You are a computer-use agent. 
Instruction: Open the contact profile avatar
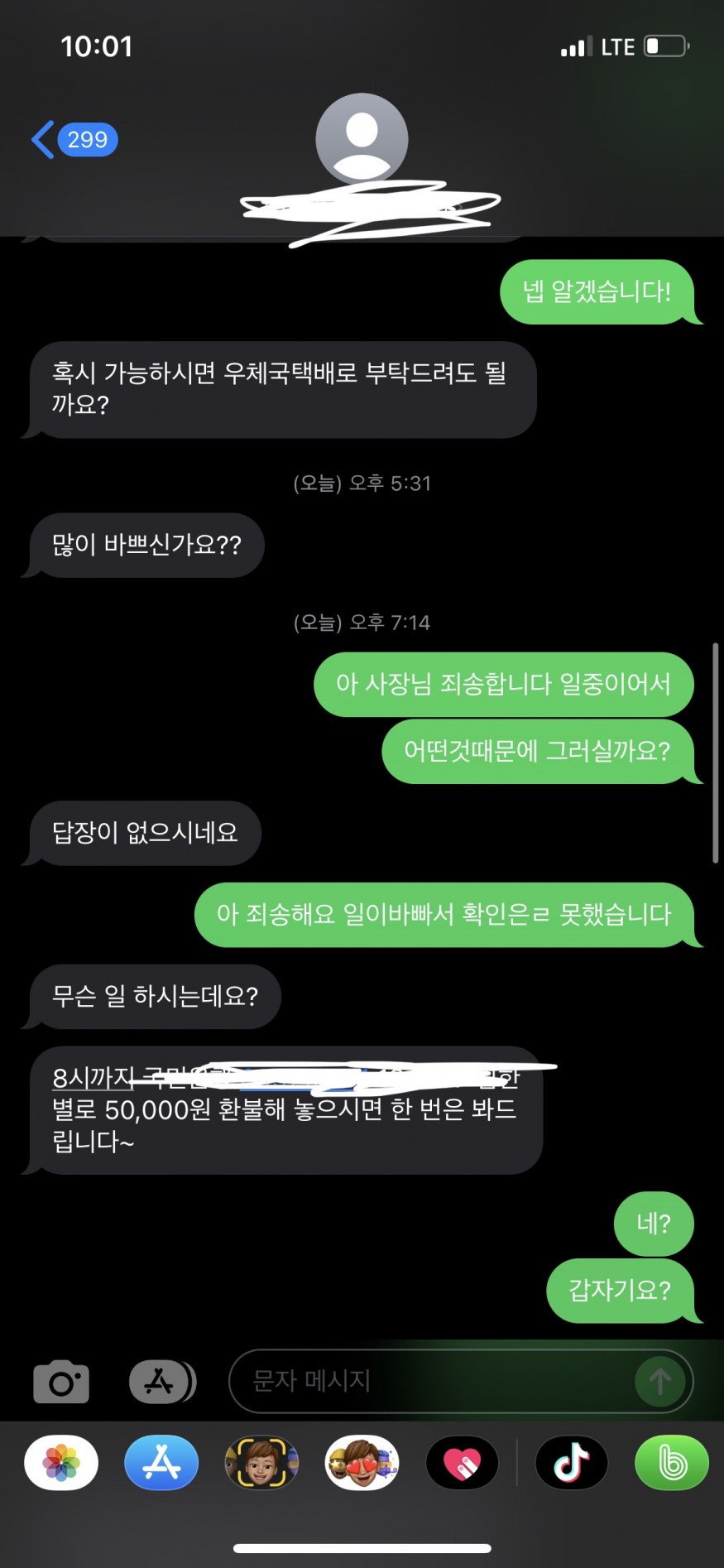[362, 138]
